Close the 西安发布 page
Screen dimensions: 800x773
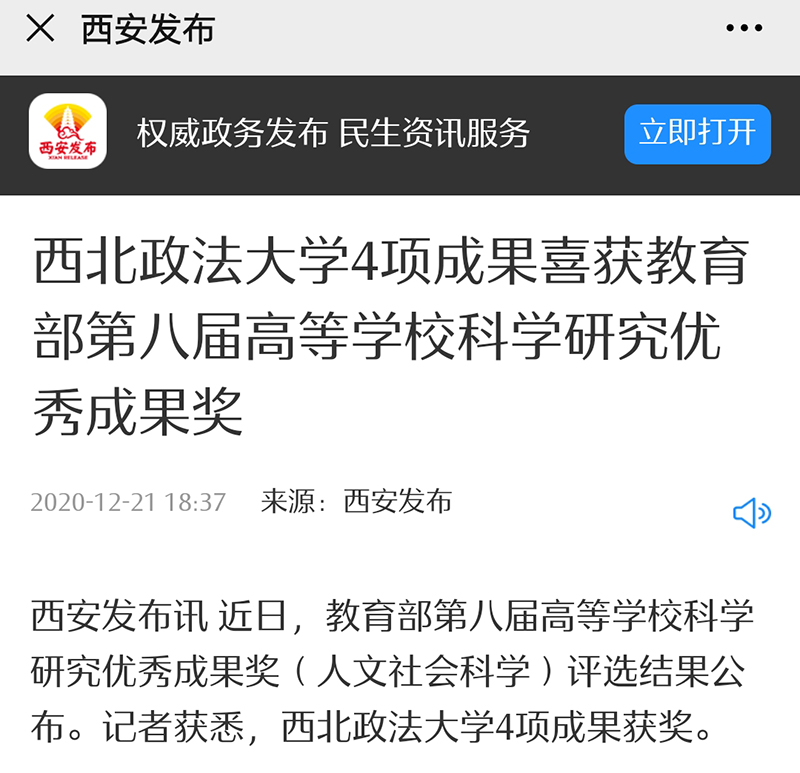click(40, 29)
